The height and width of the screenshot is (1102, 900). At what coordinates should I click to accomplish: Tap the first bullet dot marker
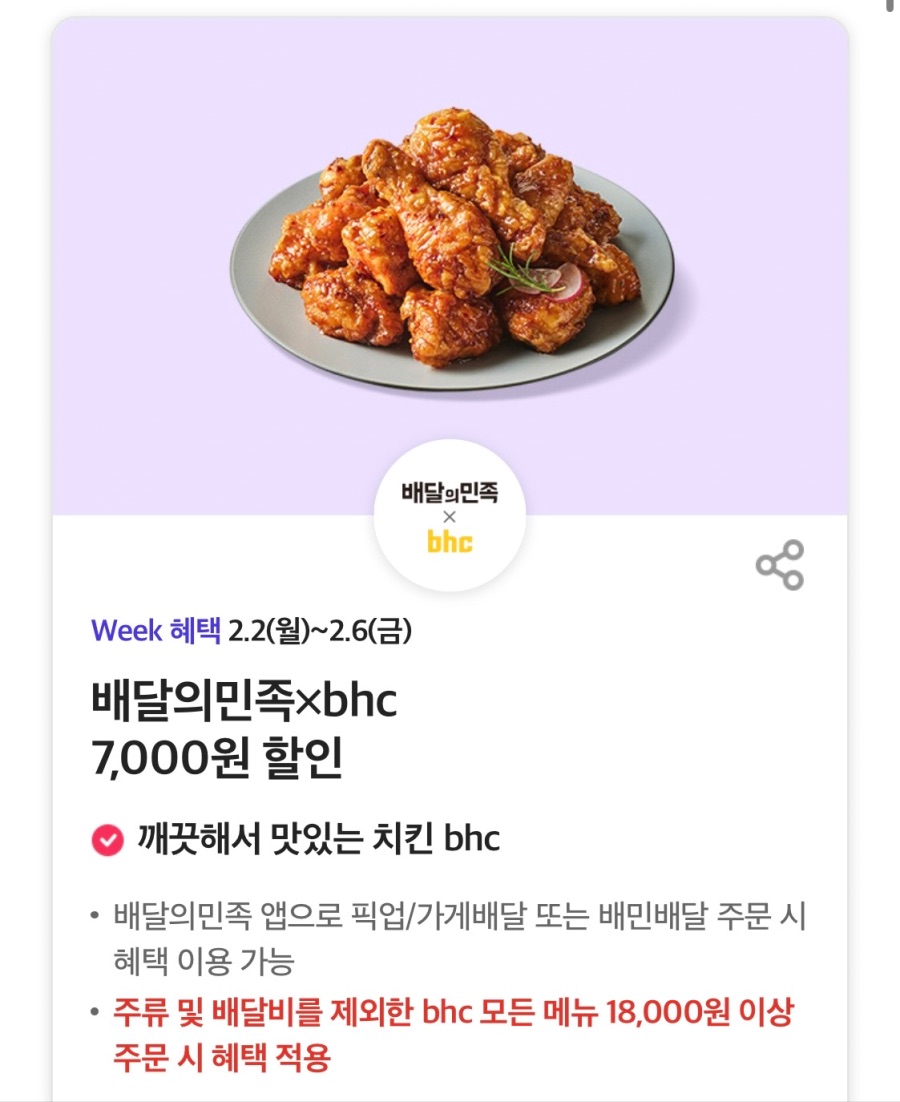pyautogui.click(x=94, y=912)
